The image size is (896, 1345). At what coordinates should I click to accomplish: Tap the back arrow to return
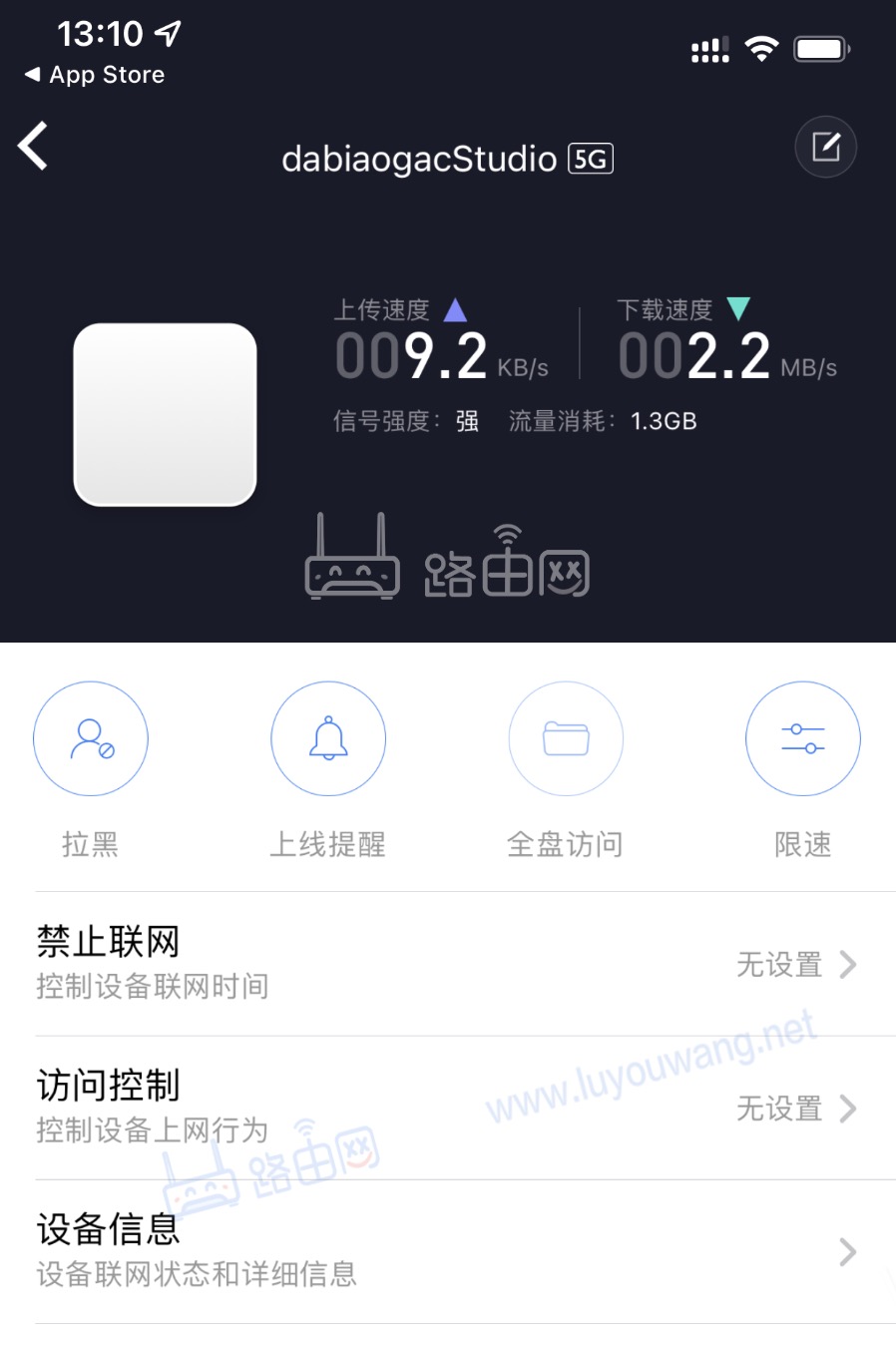coord(33,146)
